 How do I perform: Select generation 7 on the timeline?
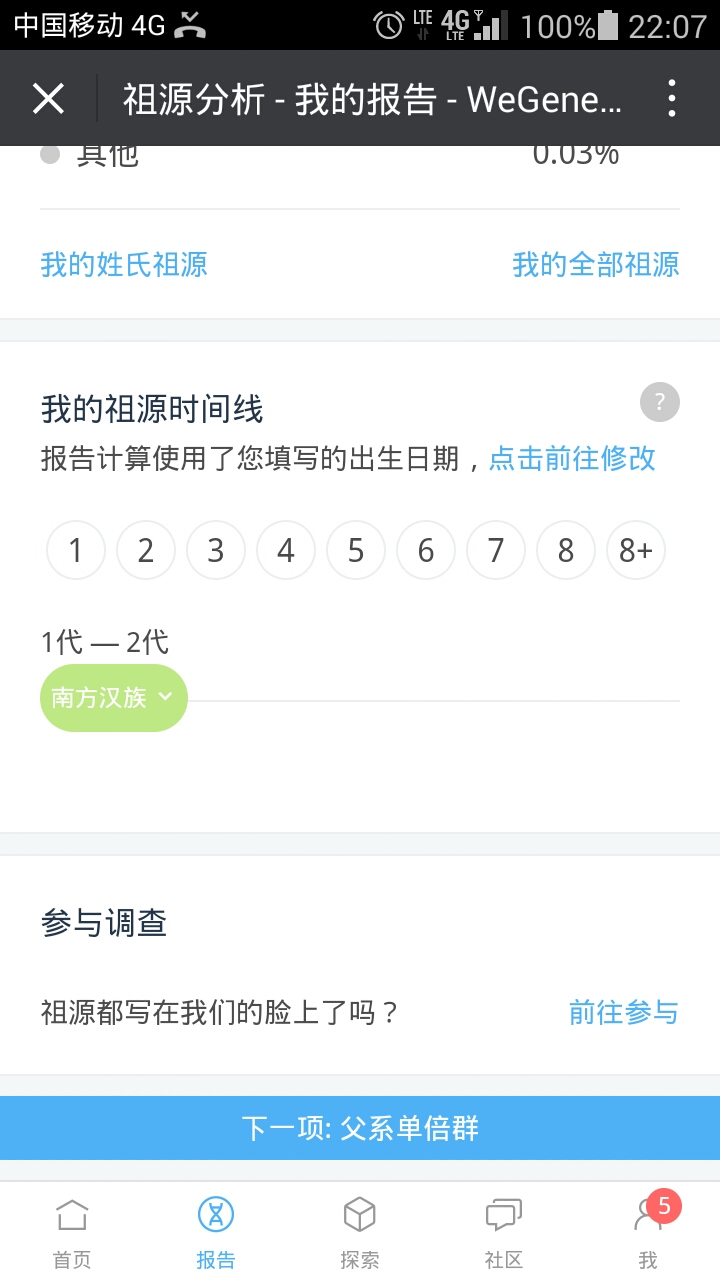(x=496, y=550)
